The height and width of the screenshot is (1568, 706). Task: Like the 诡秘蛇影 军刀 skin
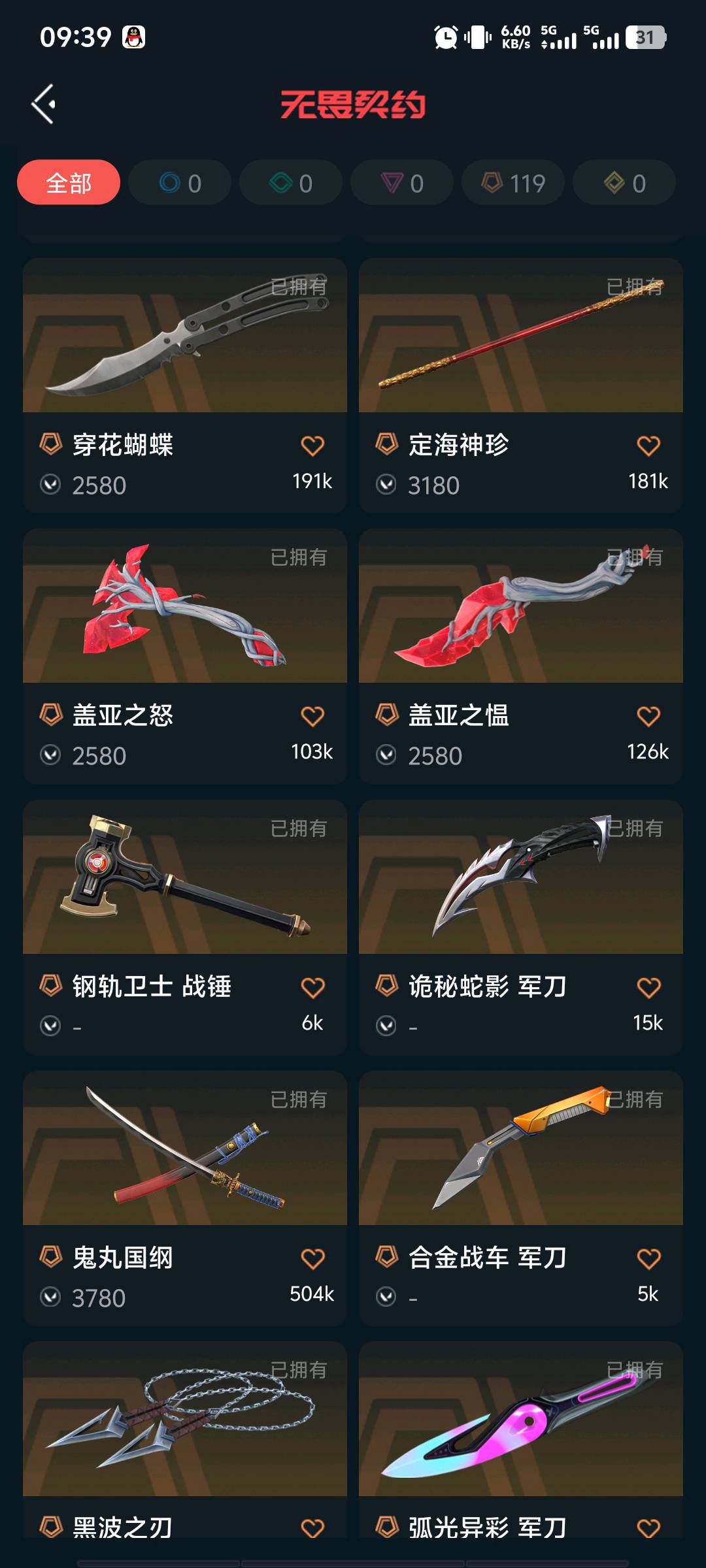point(648,988)
